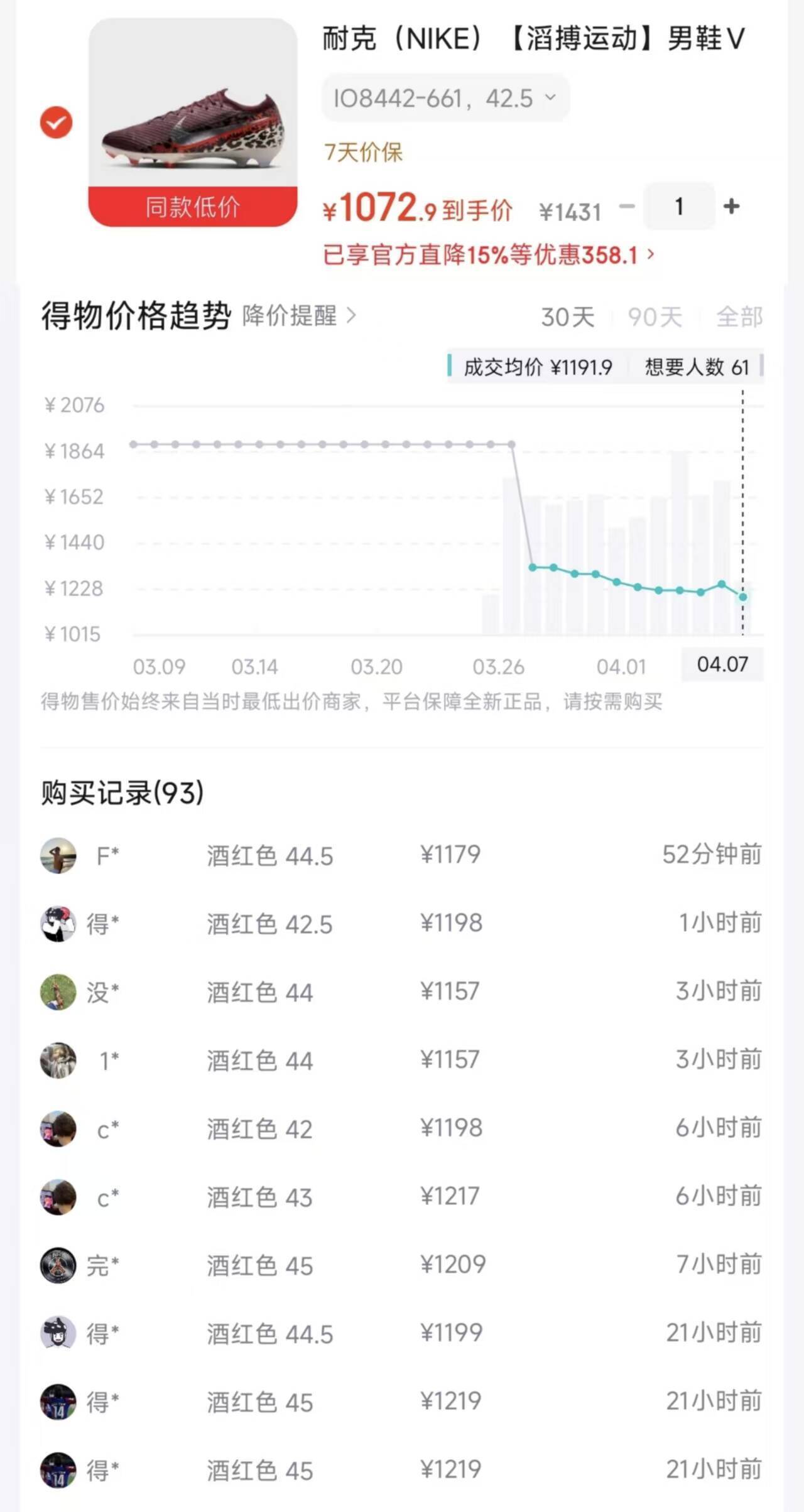View the 358.1 discount details
This screenshot has width=804, height=1512.
point(489,255)
